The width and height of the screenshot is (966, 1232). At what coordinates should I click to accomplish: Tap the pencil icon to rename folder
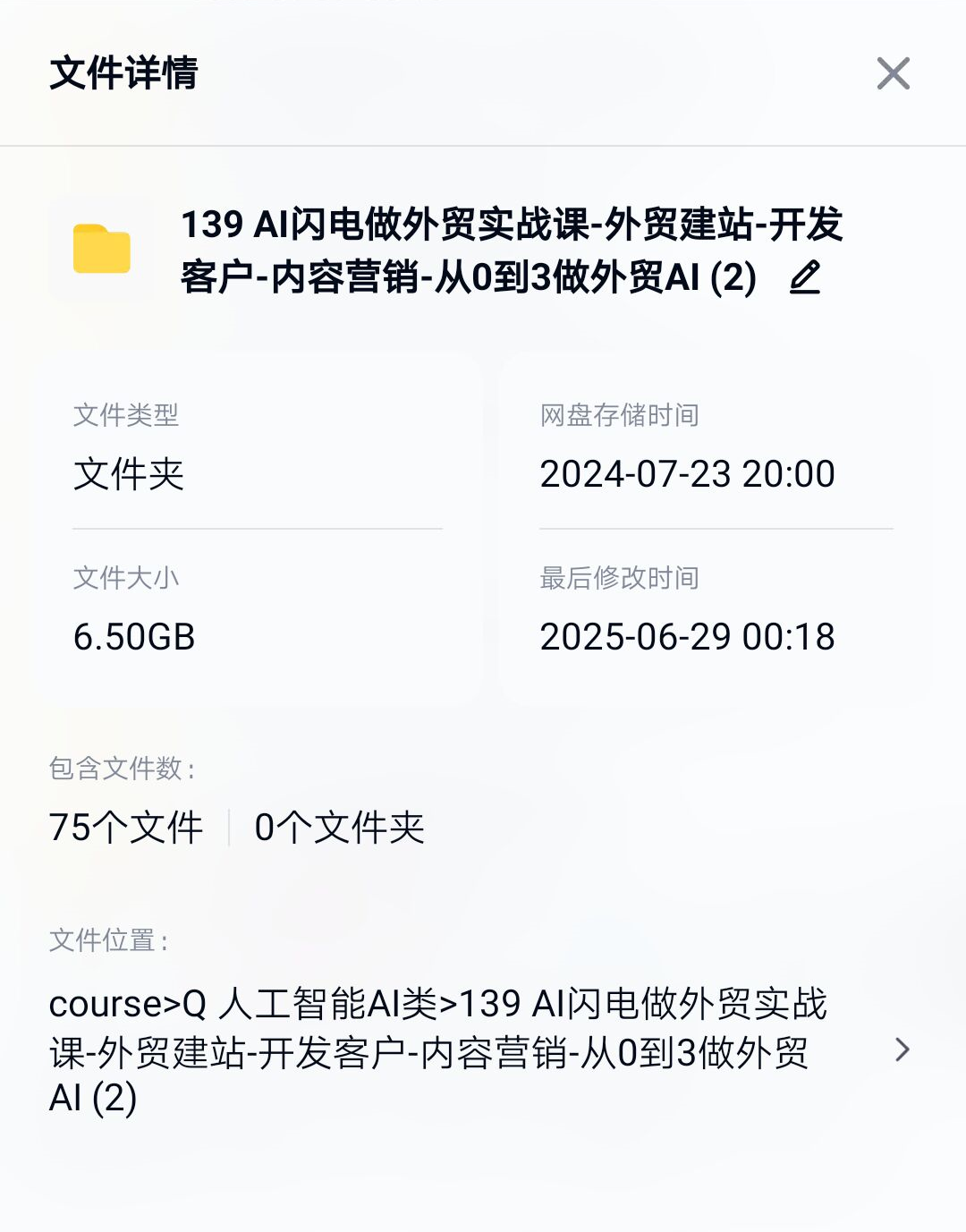805,277
